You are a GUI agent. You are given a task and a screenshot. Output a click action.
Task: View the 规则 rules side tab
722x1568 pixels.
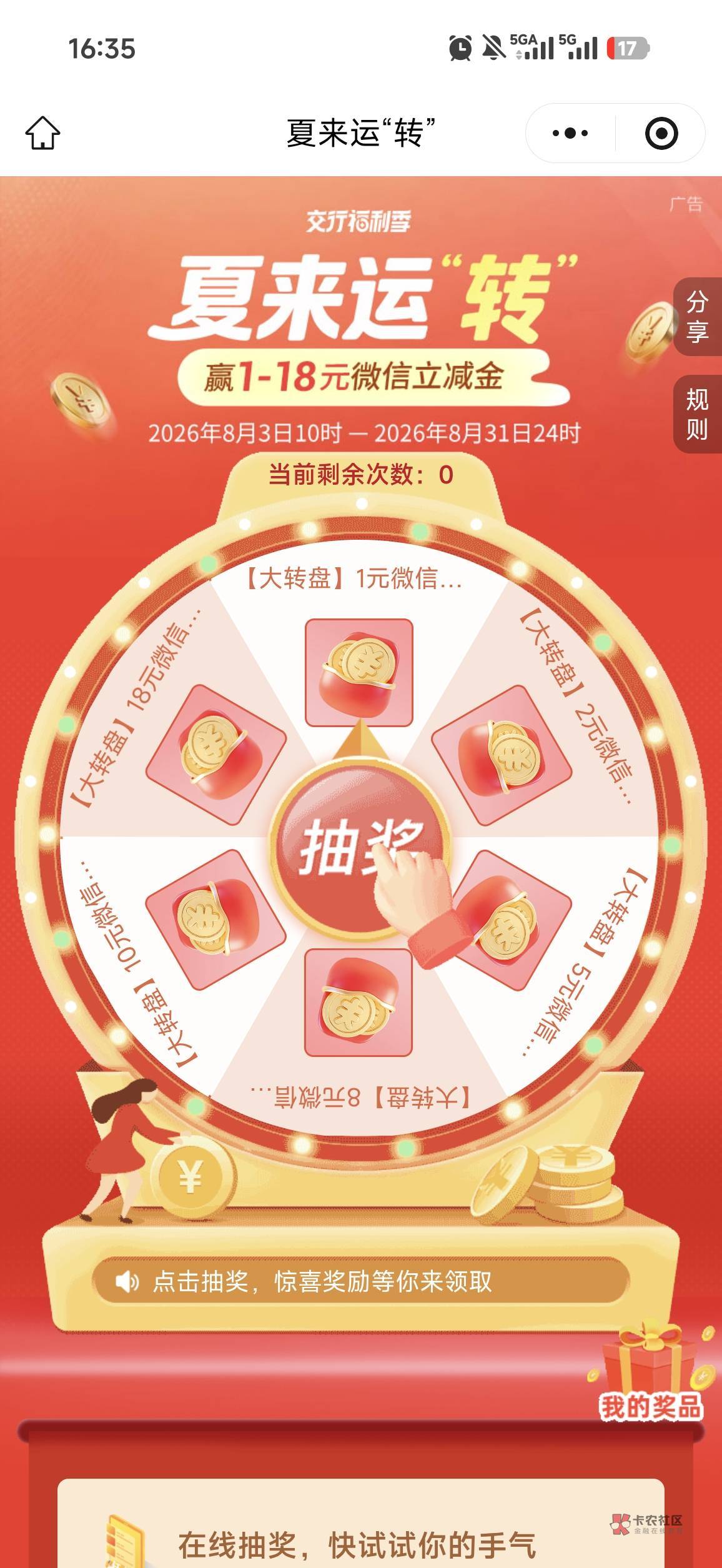coord(698,414)
